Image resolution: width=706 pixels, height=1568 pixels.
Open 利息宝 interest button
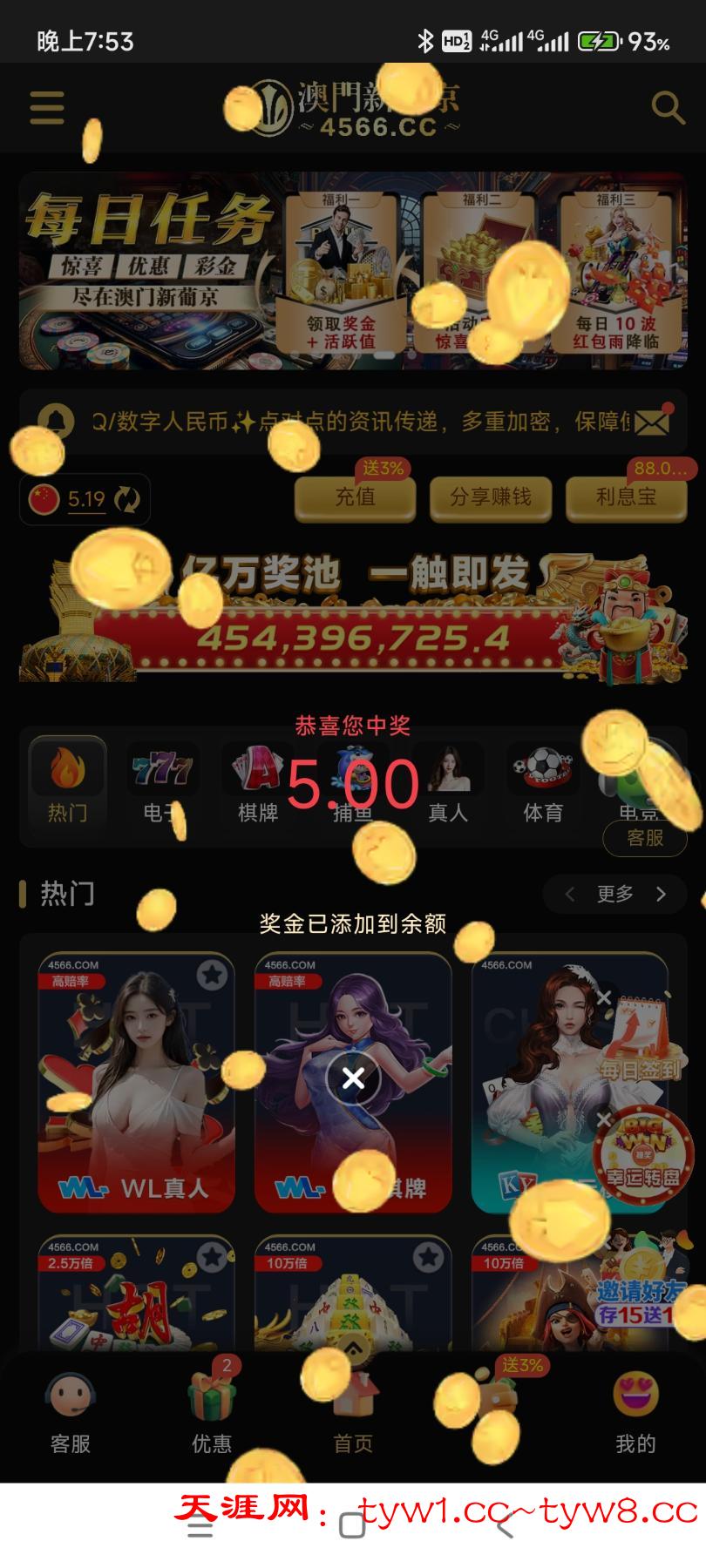point(626,497)
